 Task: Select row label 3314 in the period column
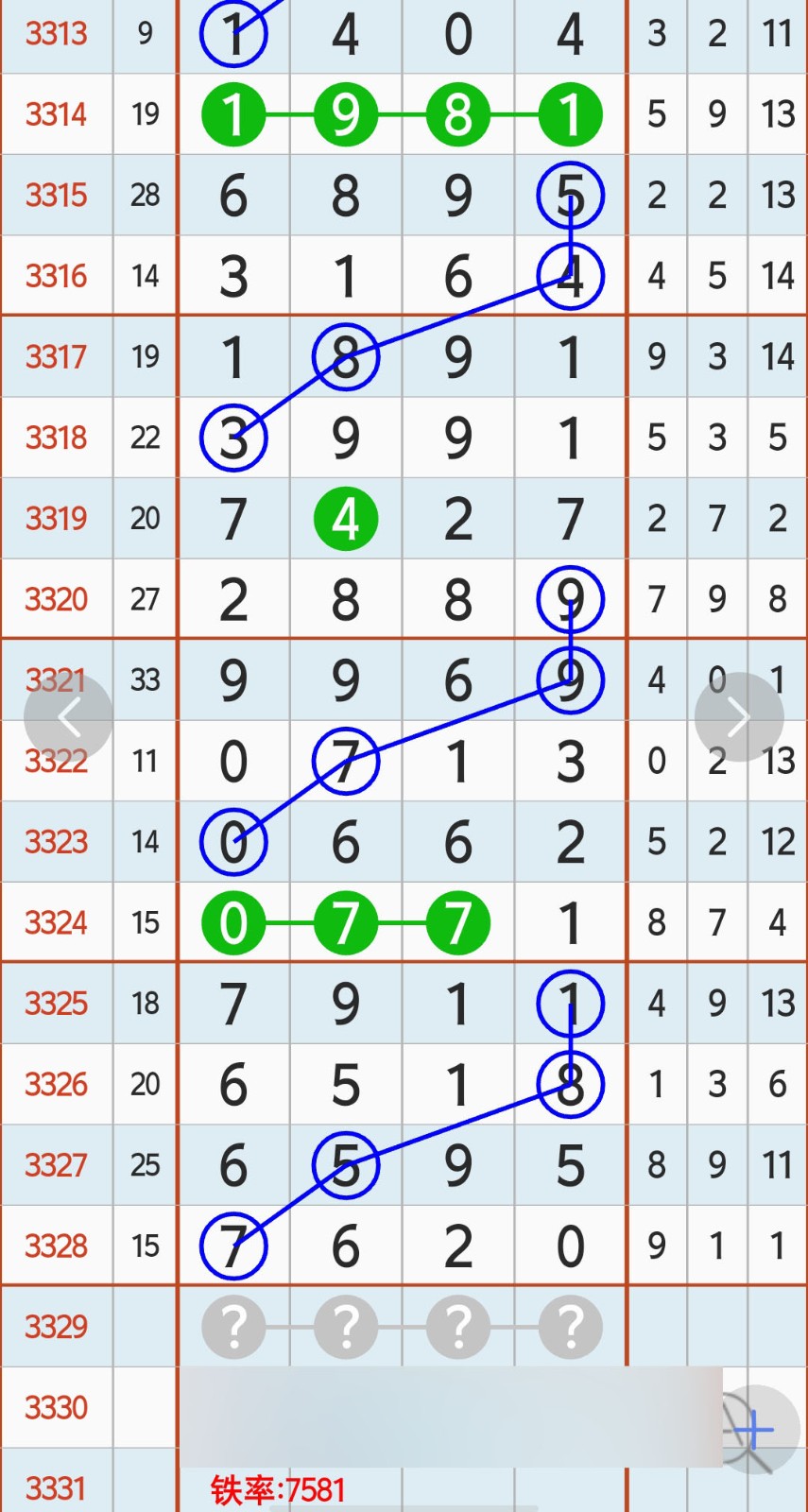coord(57,113)
